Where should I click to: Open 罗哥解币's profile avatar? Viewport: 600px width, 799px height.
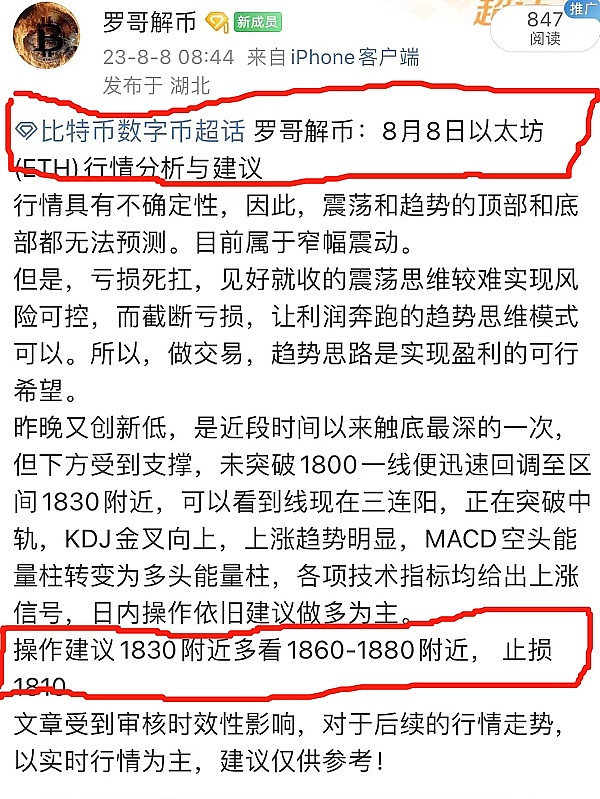(x=46, y=36)
